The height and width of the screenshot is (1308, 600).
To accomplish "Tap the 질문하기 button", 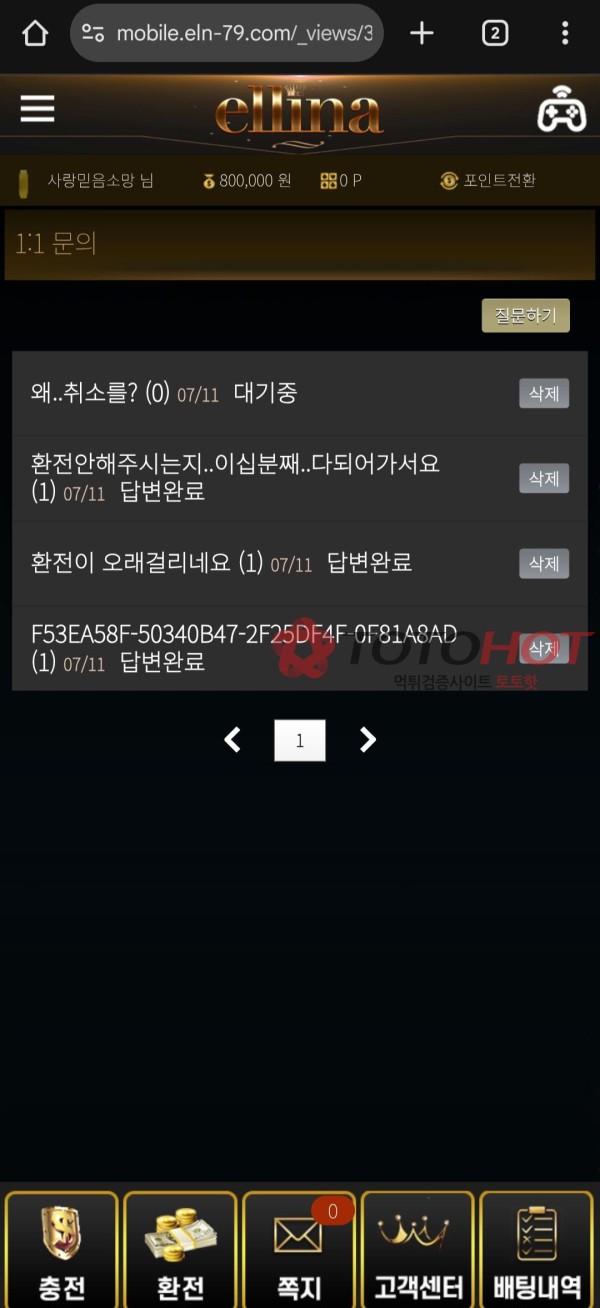I will pos(525,316).
